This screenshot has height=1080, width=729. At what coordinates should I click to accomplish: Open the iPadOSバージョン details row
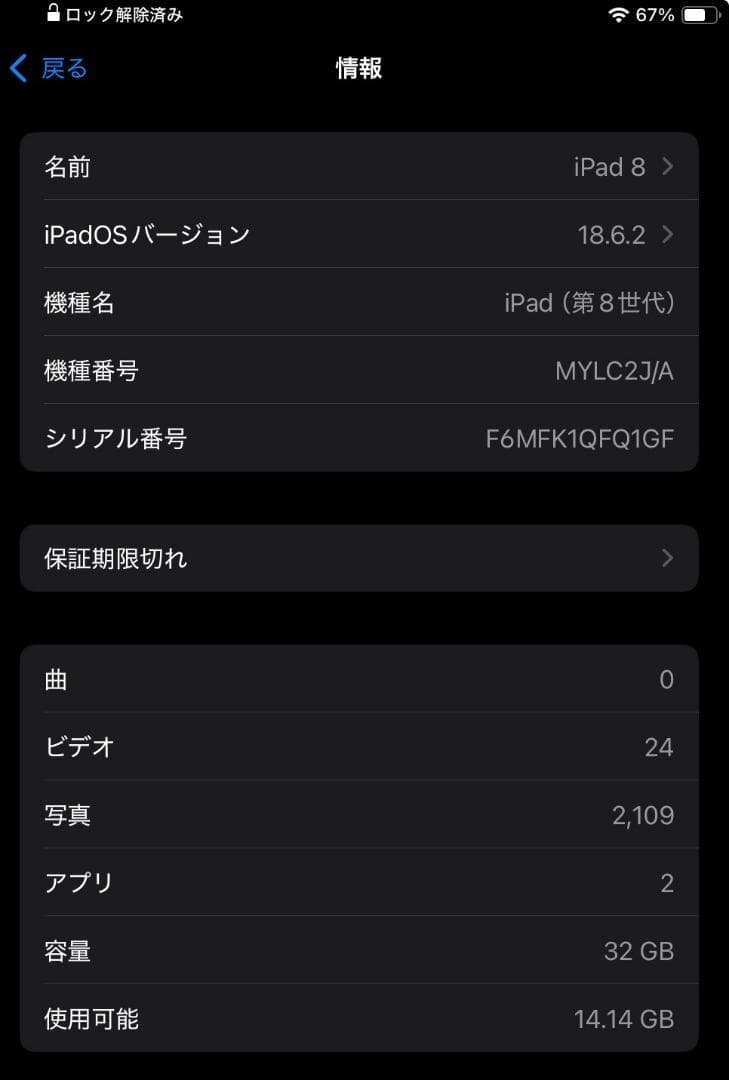coord(360,234)
